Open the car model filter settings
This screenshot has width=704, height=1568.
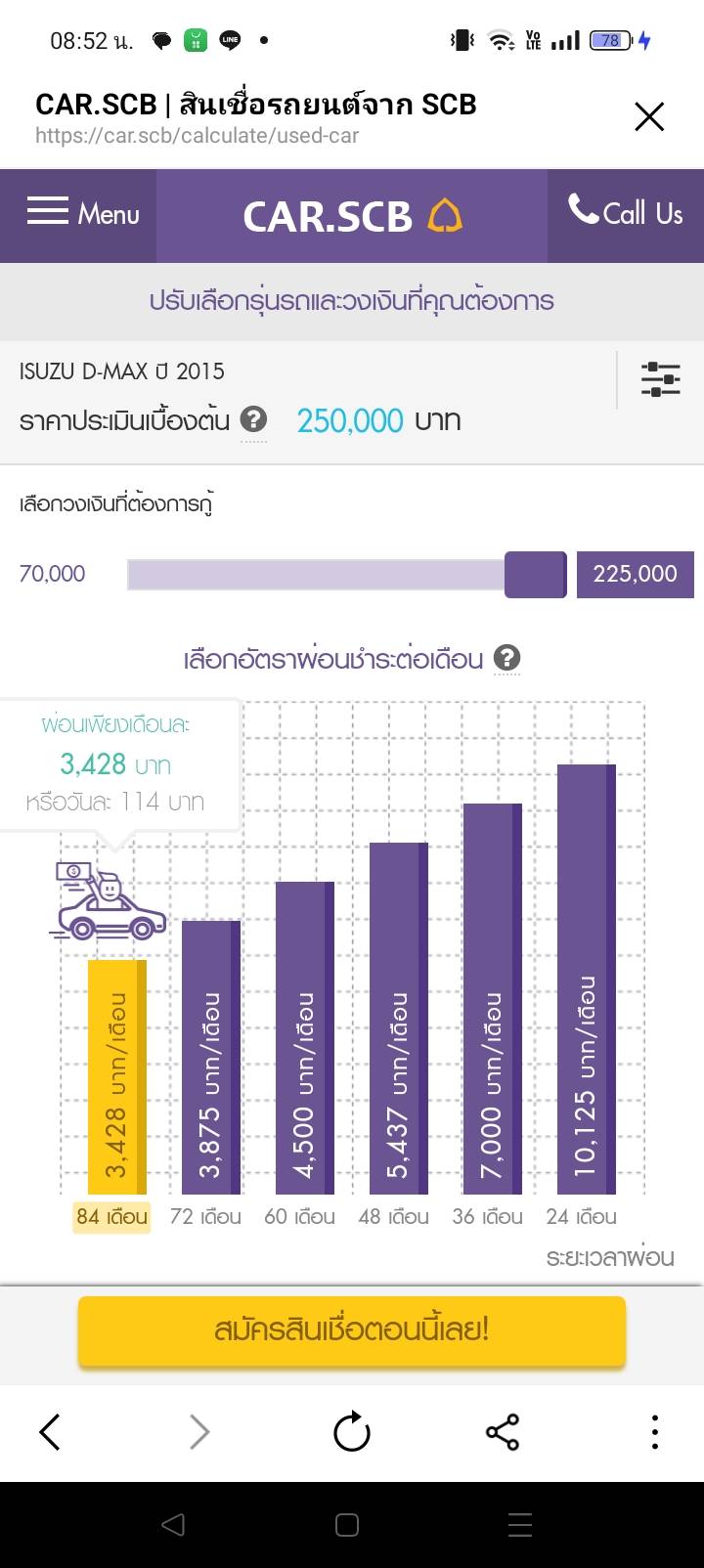pos(660,378)
